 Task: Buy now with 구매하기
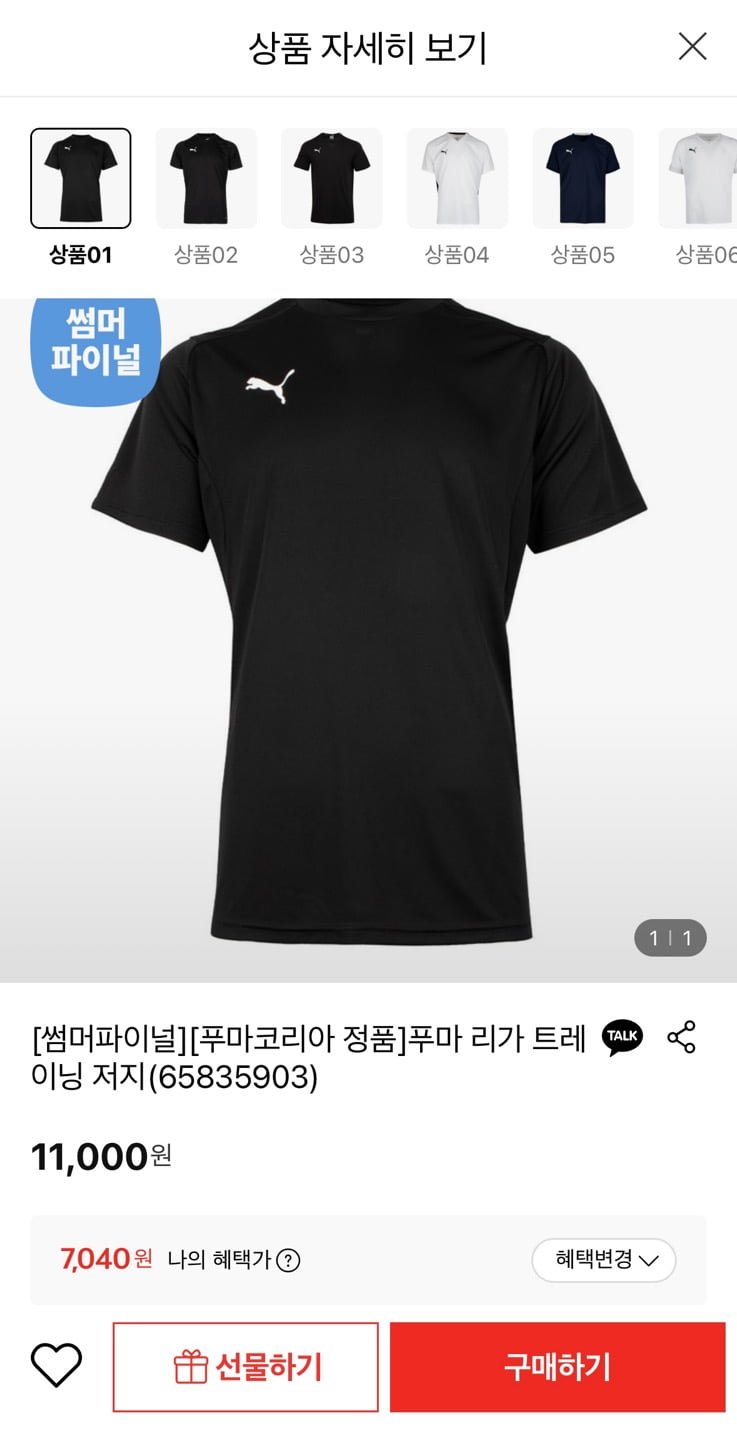pos(557,1367)
